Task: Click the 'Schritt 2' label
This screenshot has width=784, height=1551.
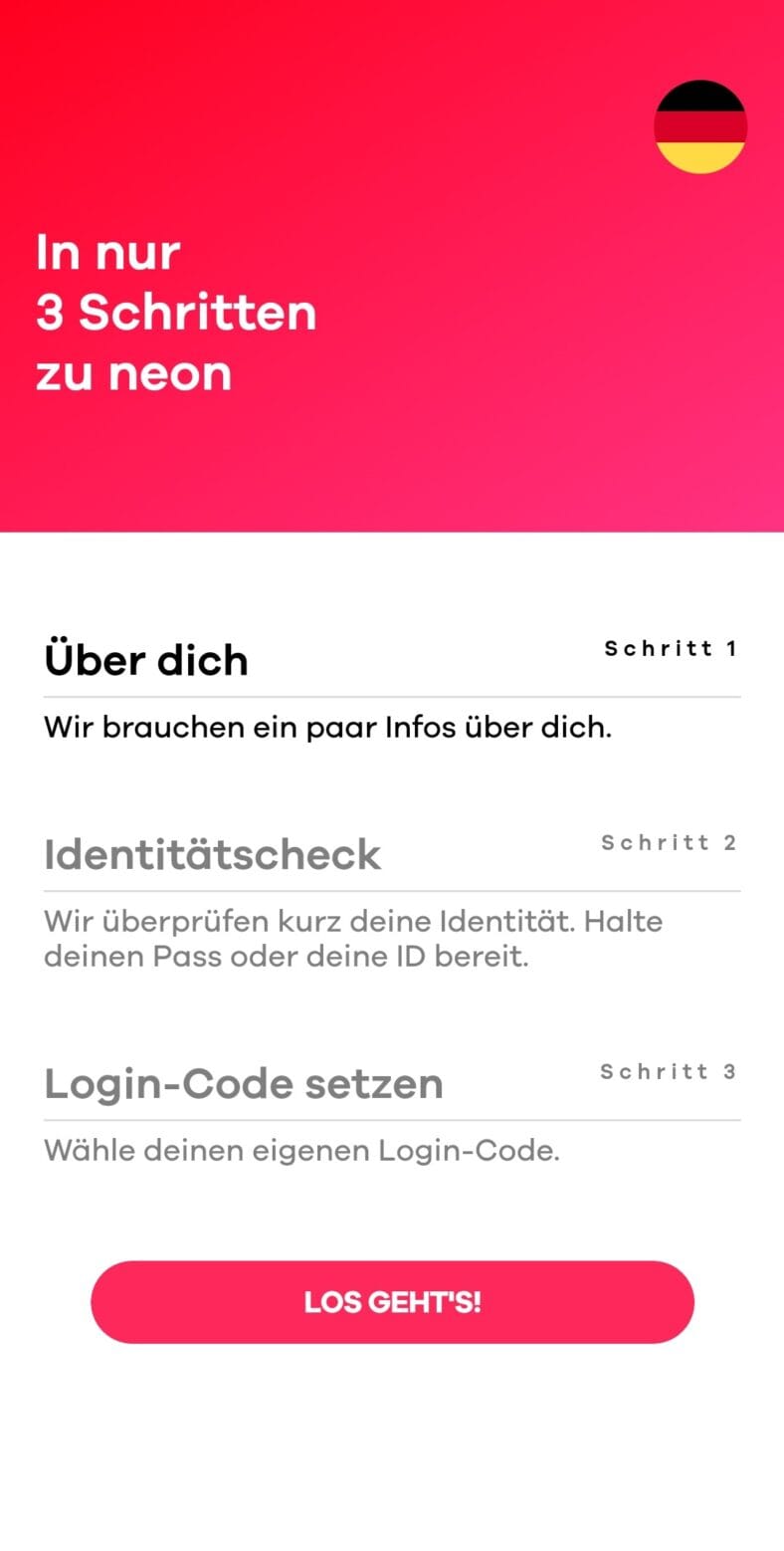Action: pos(669,842)
